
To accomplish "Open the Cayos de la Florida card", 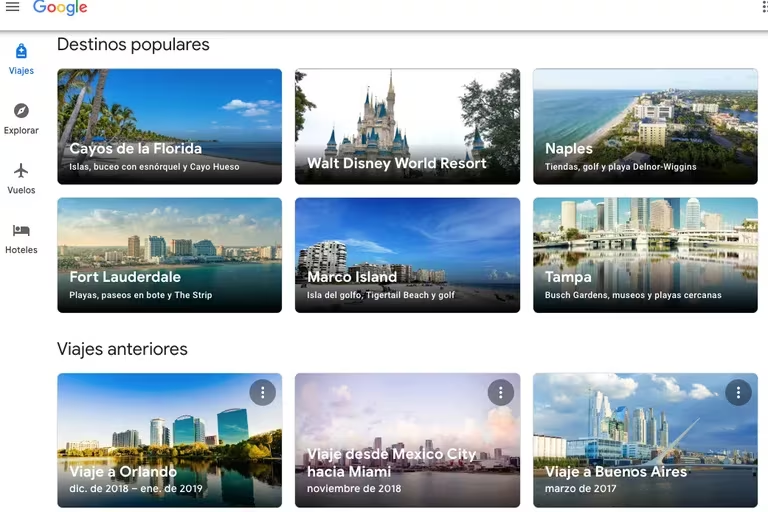I will click(x=169, y=126).
